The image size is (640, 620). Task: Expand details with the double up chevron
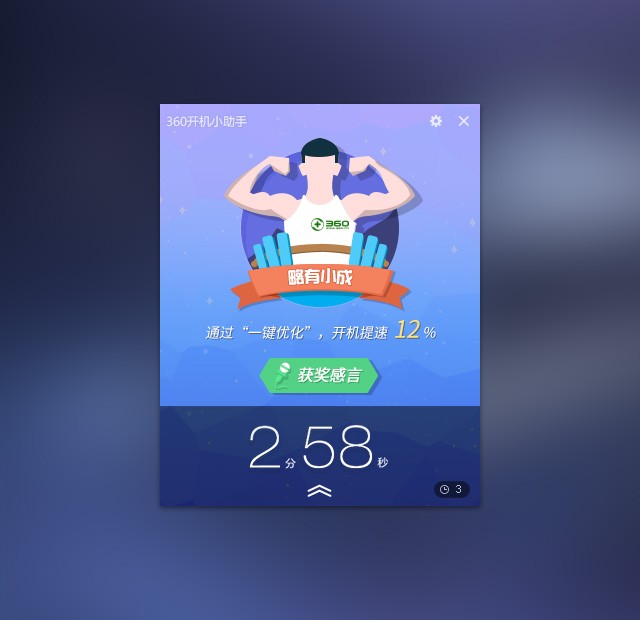[319, 490]
